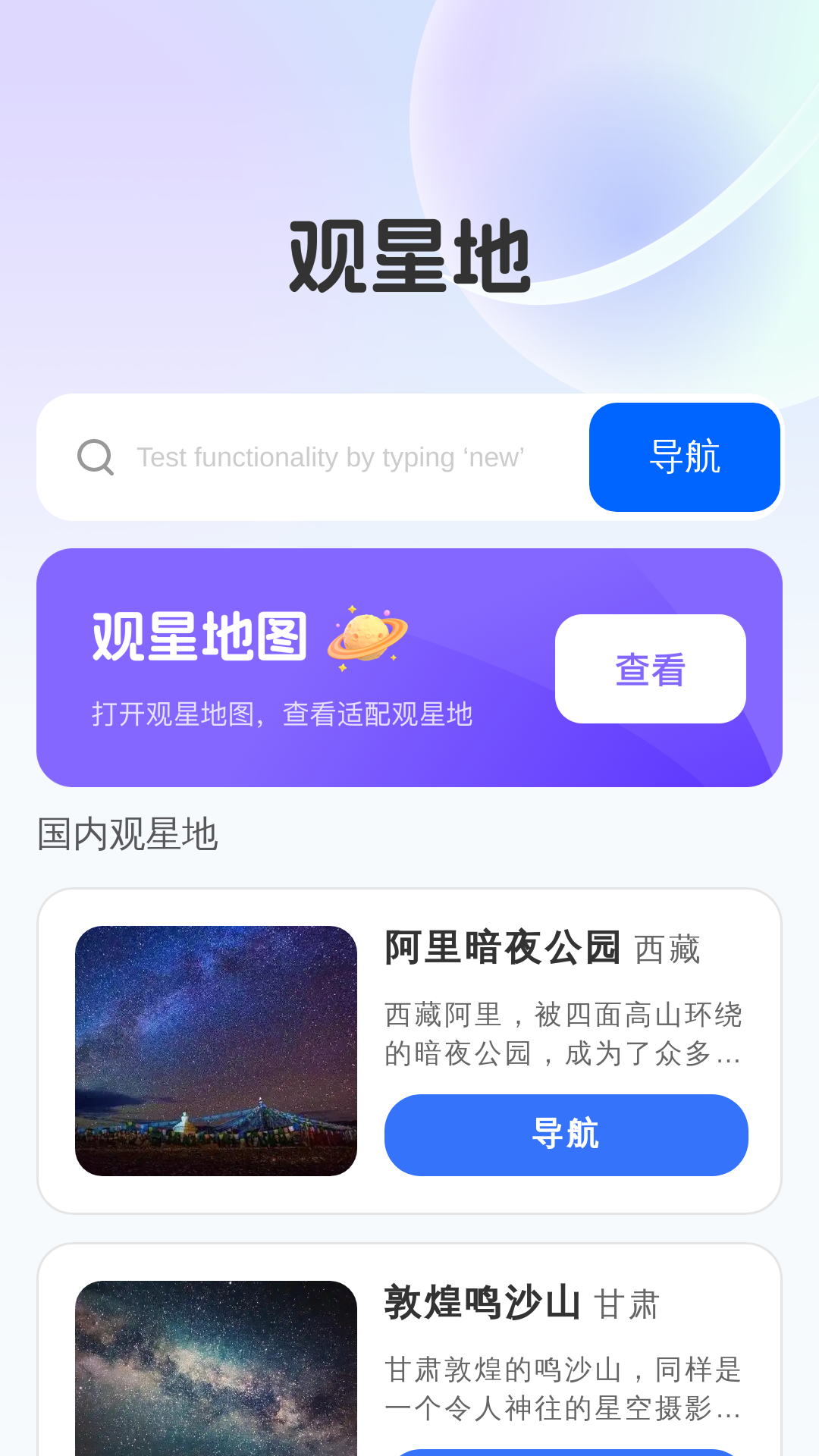The height and width of the screenshot is (1456, 819).
Task: Click the magnifying glass search icon
Action: click(x=95, y=457)
